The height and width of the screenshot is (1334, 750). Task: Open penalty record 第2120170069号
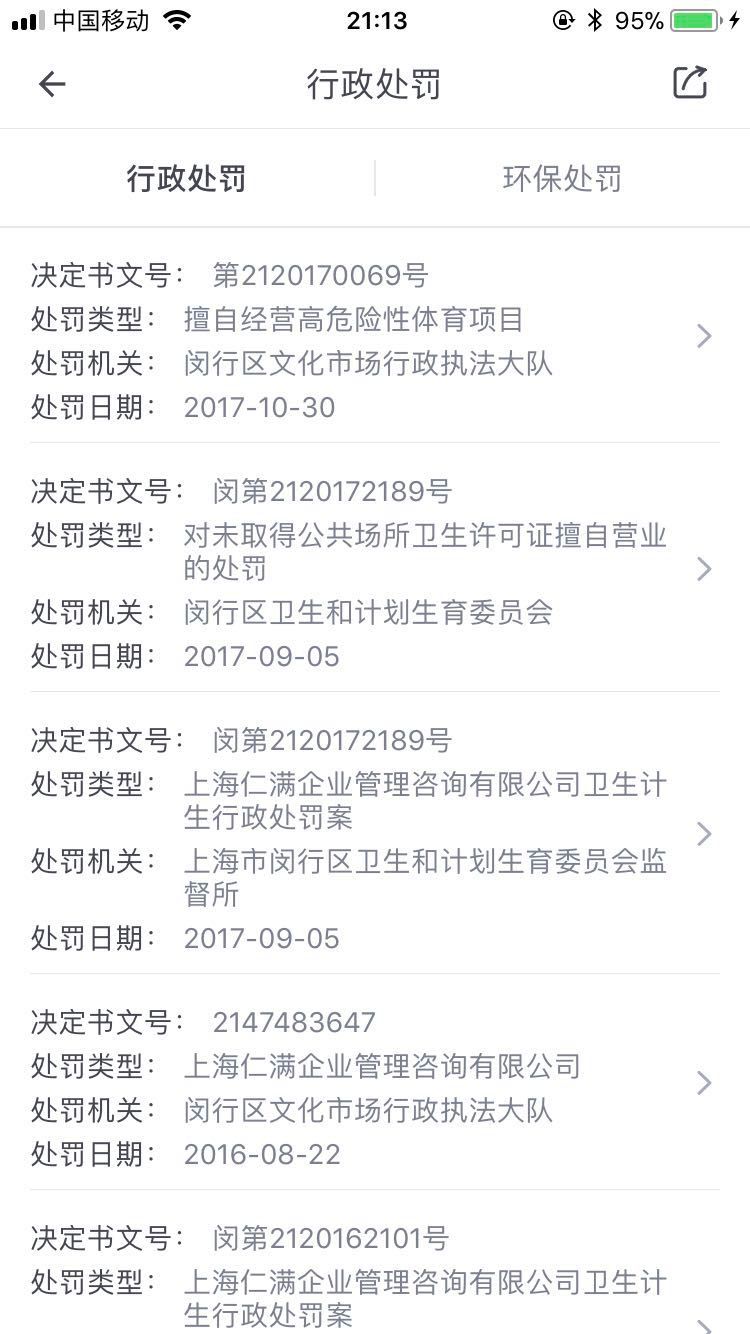point(374,337)
